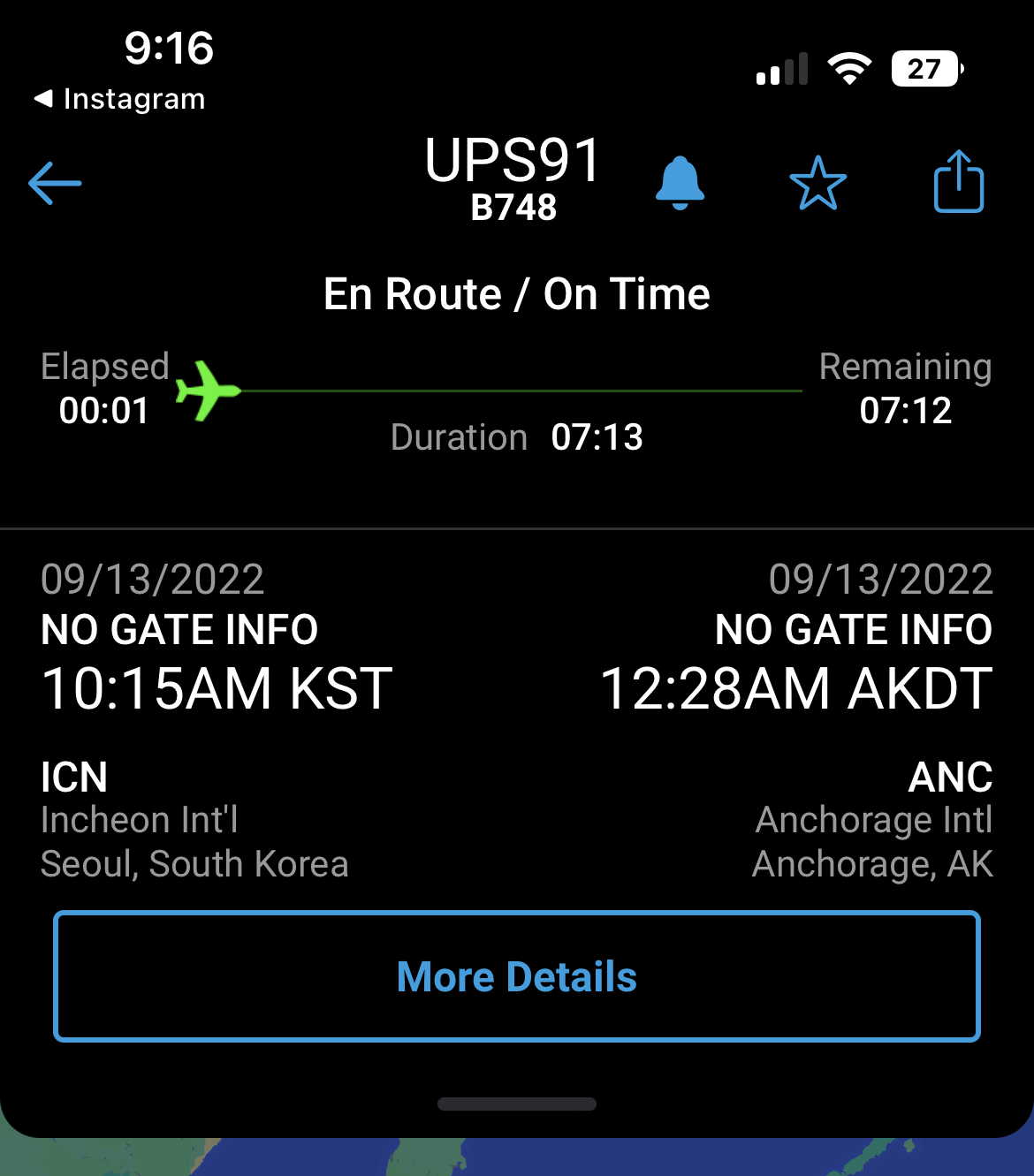The image size is (1034, 1176).
Task: Open More Details for the flight
Action: [517, 976]
